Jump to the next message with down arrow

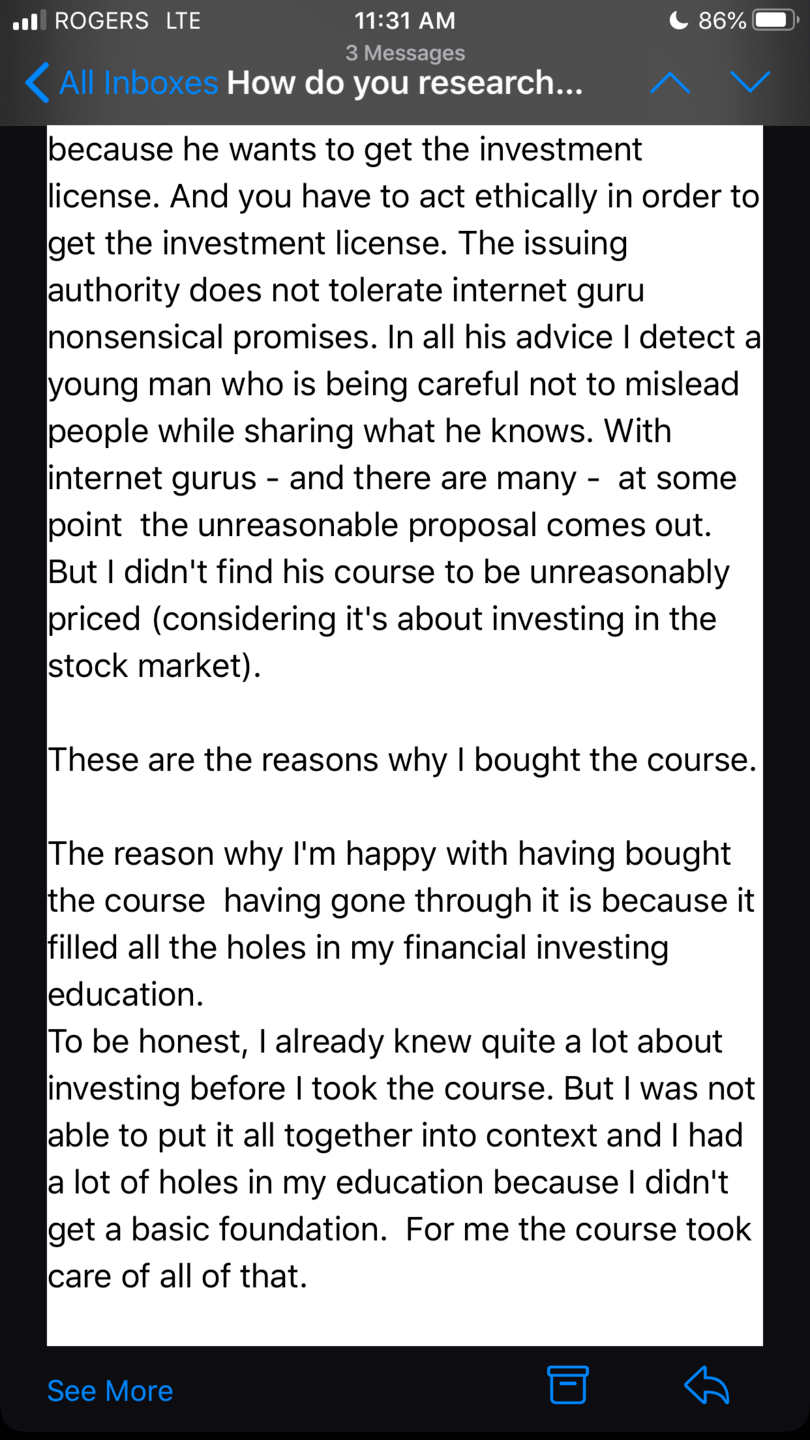[x=750, y=82]
